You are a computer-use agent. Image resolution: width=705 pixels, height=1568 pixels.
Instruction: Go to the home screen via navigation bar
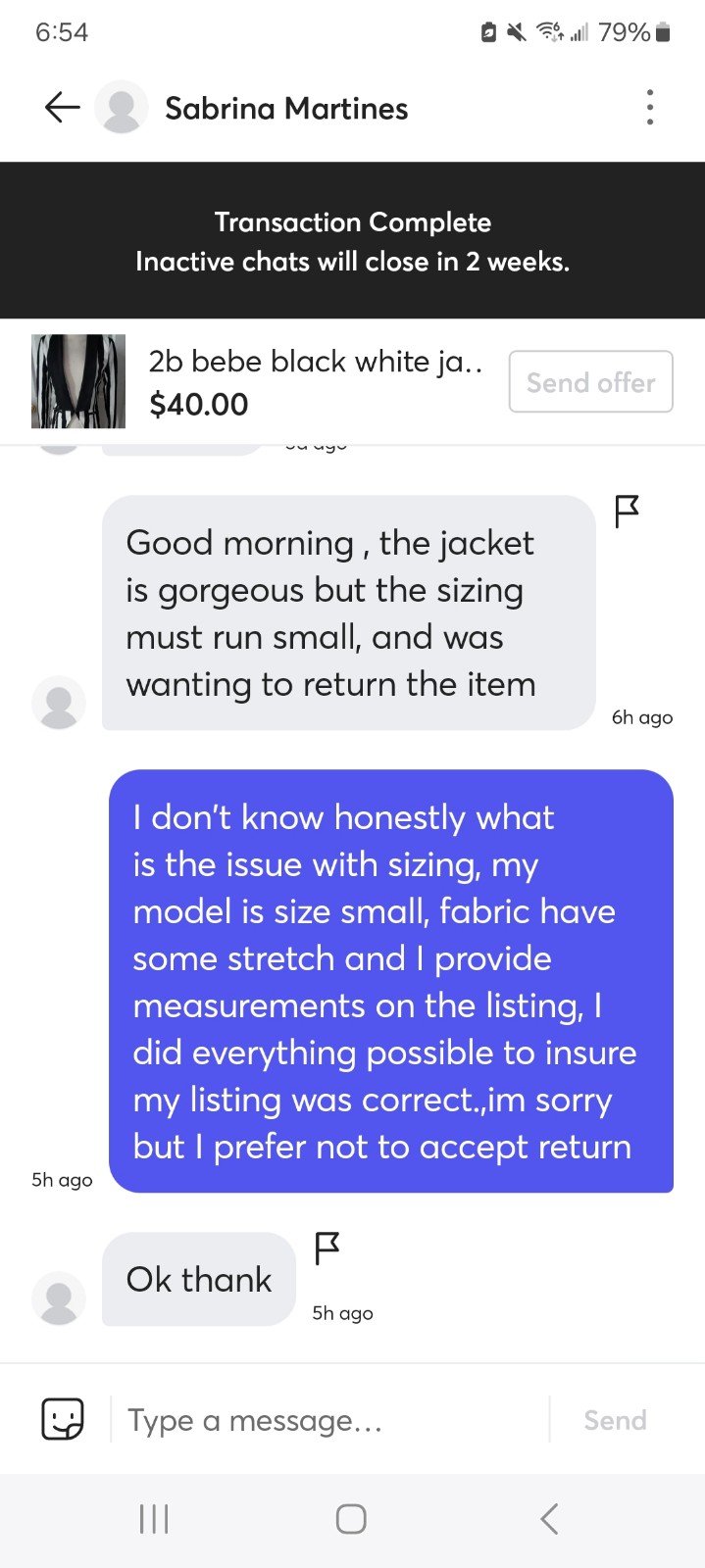click(x=351, y=1519)
